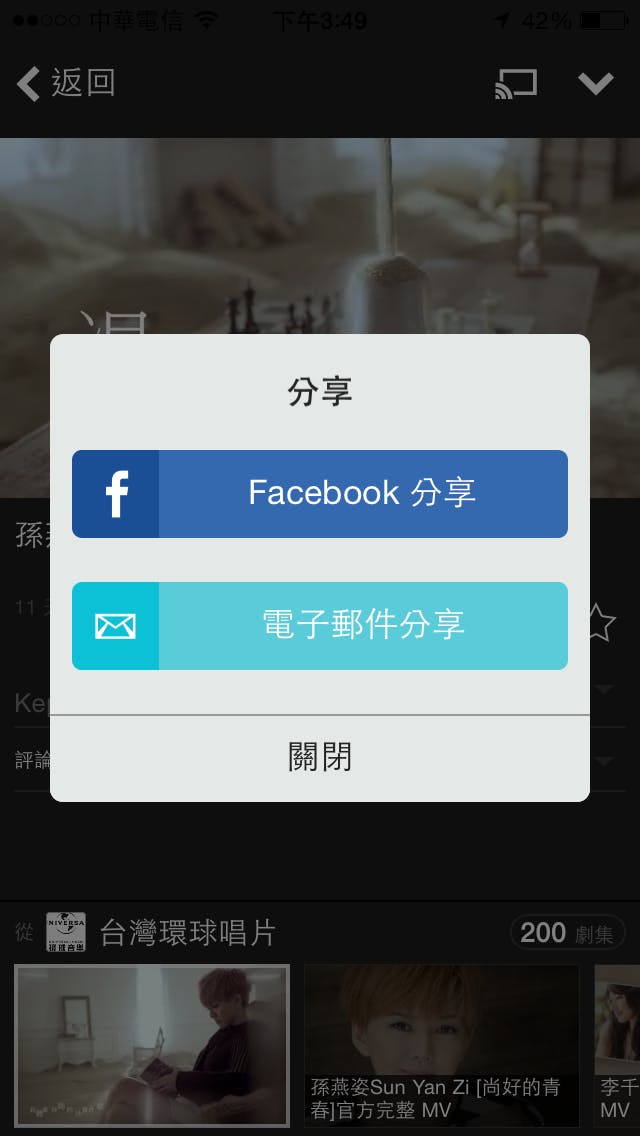
Task: Tap the top-right down chevron
Action: (x=596, y=84)
